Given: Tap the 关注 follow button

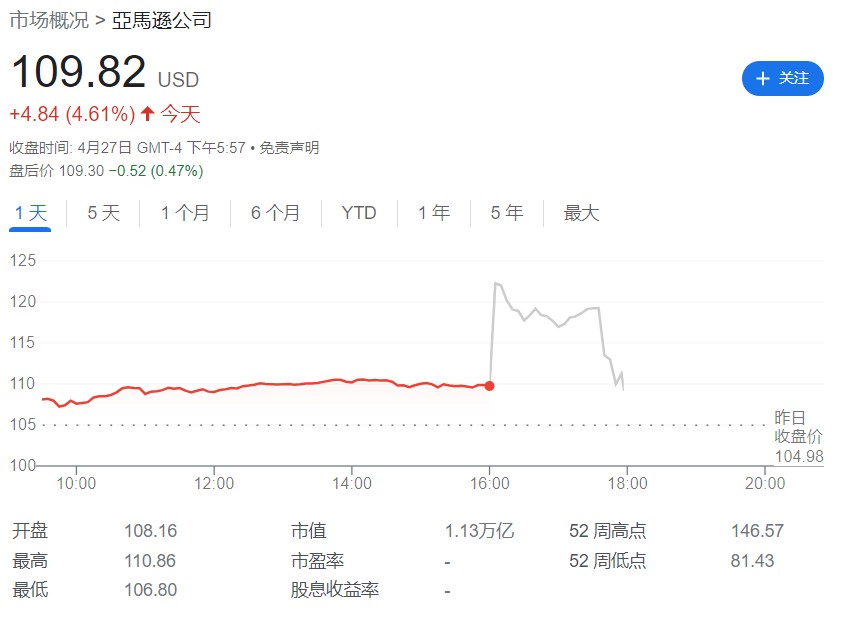Looking at the screenshot, I should point(782,78).
